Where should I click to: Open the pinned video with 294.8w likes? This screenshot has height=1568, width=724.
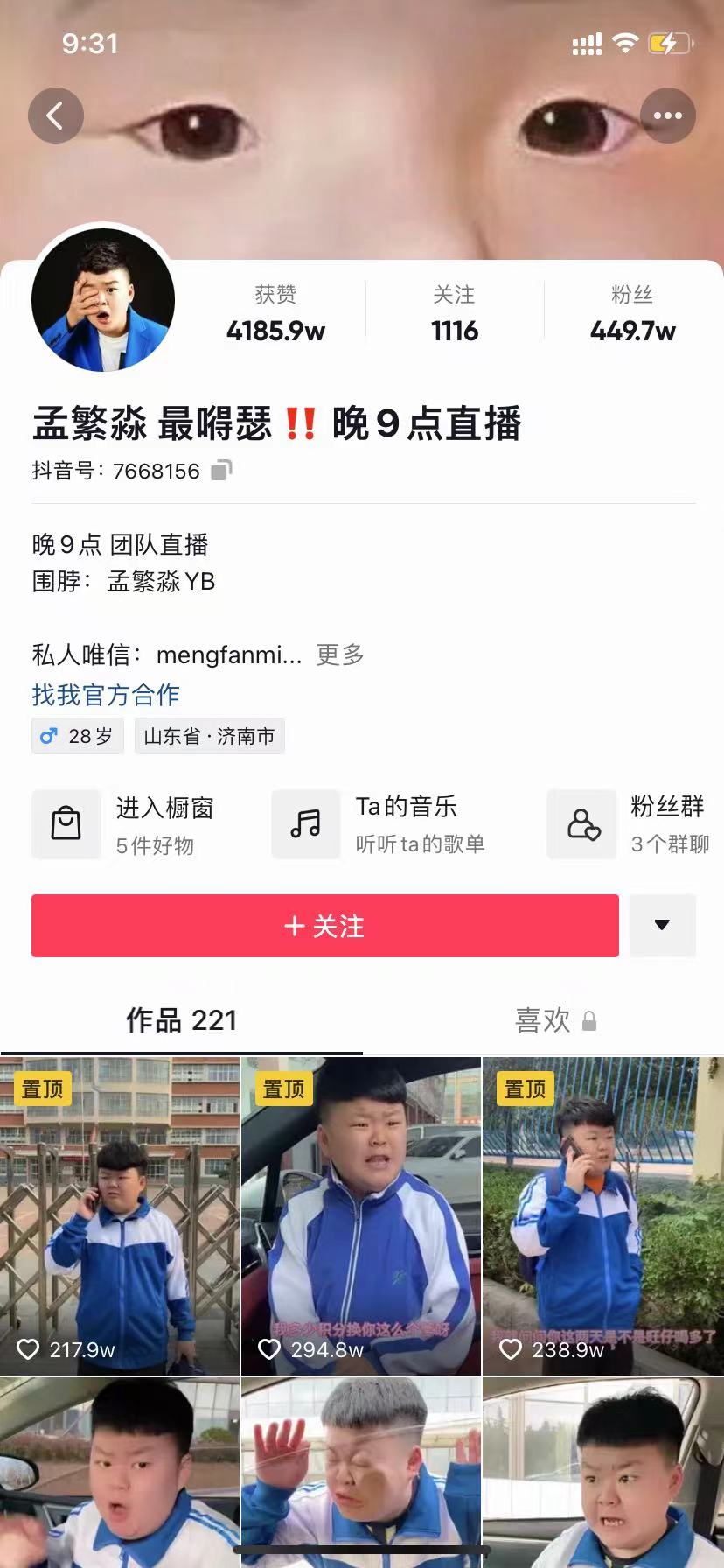pos(361,1216)
